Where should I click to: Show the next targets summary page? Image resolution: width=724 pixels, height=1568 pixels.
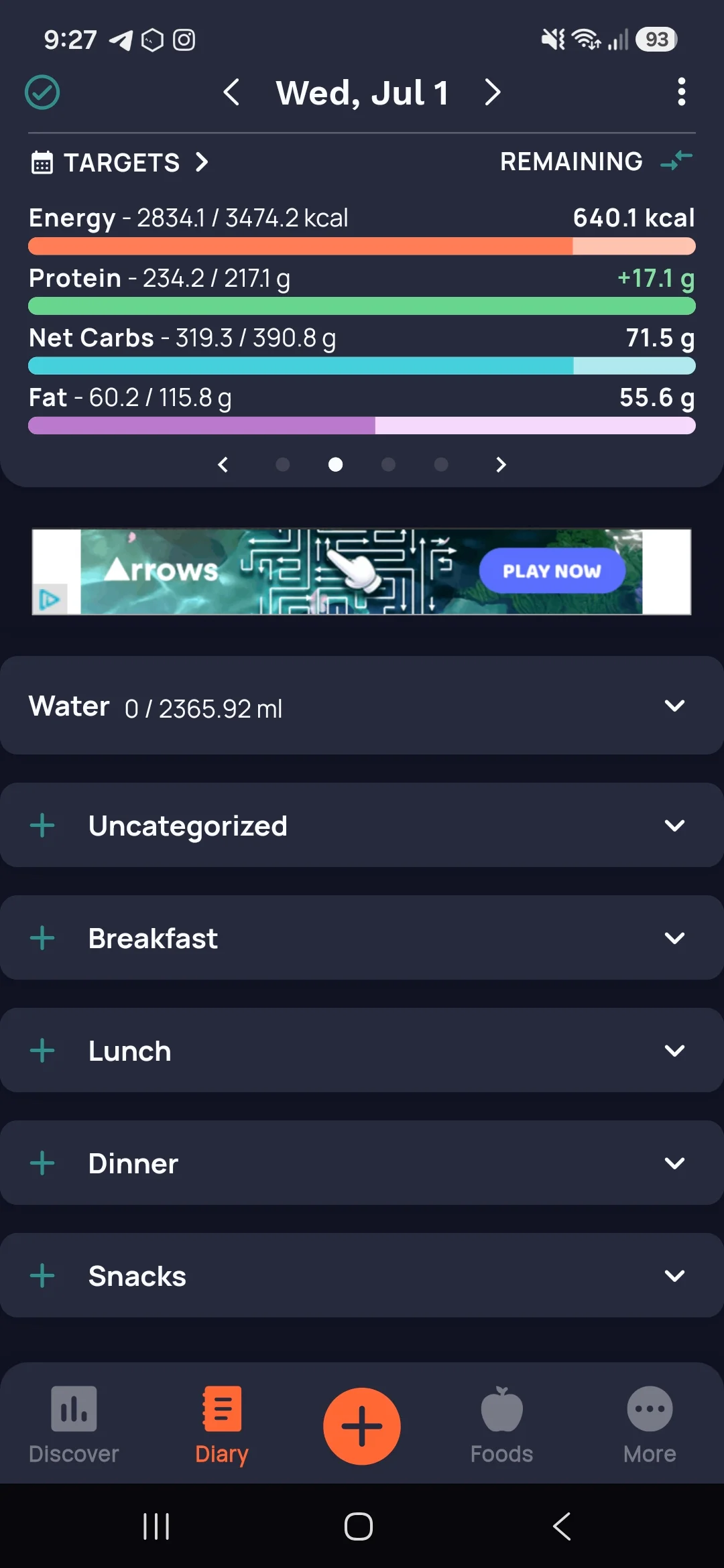(x=500, y=464)
